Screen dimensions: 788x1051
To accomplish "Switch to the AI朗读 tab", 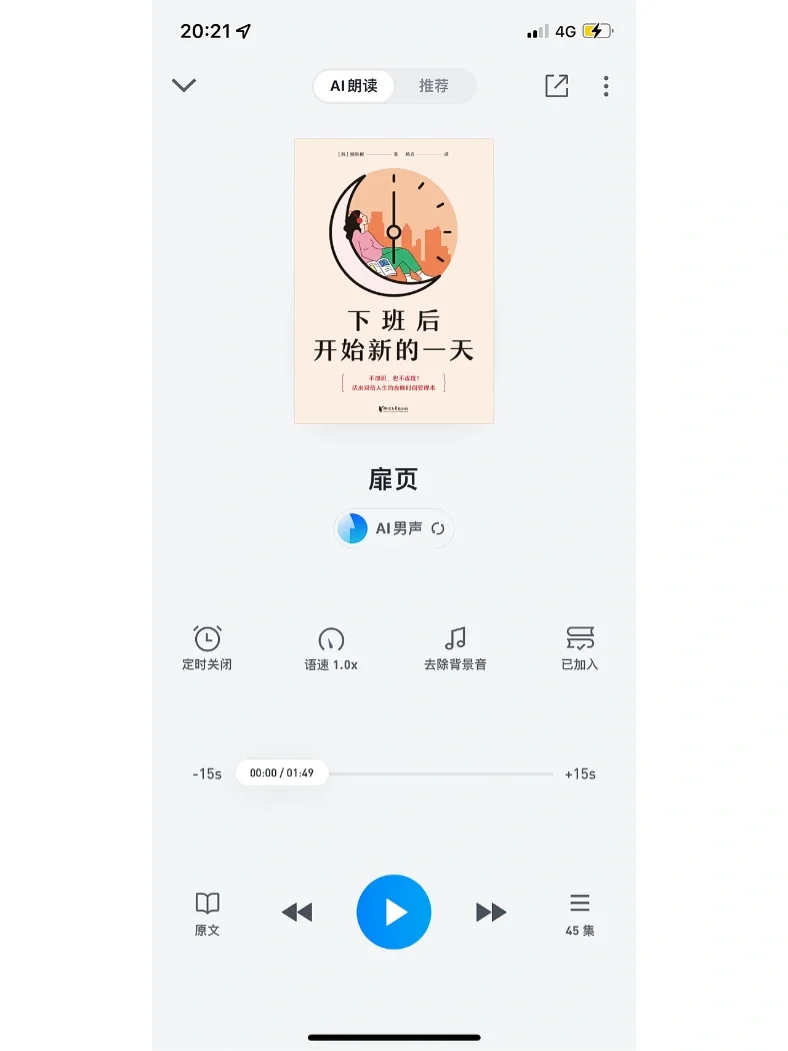I will pos(354,86).
